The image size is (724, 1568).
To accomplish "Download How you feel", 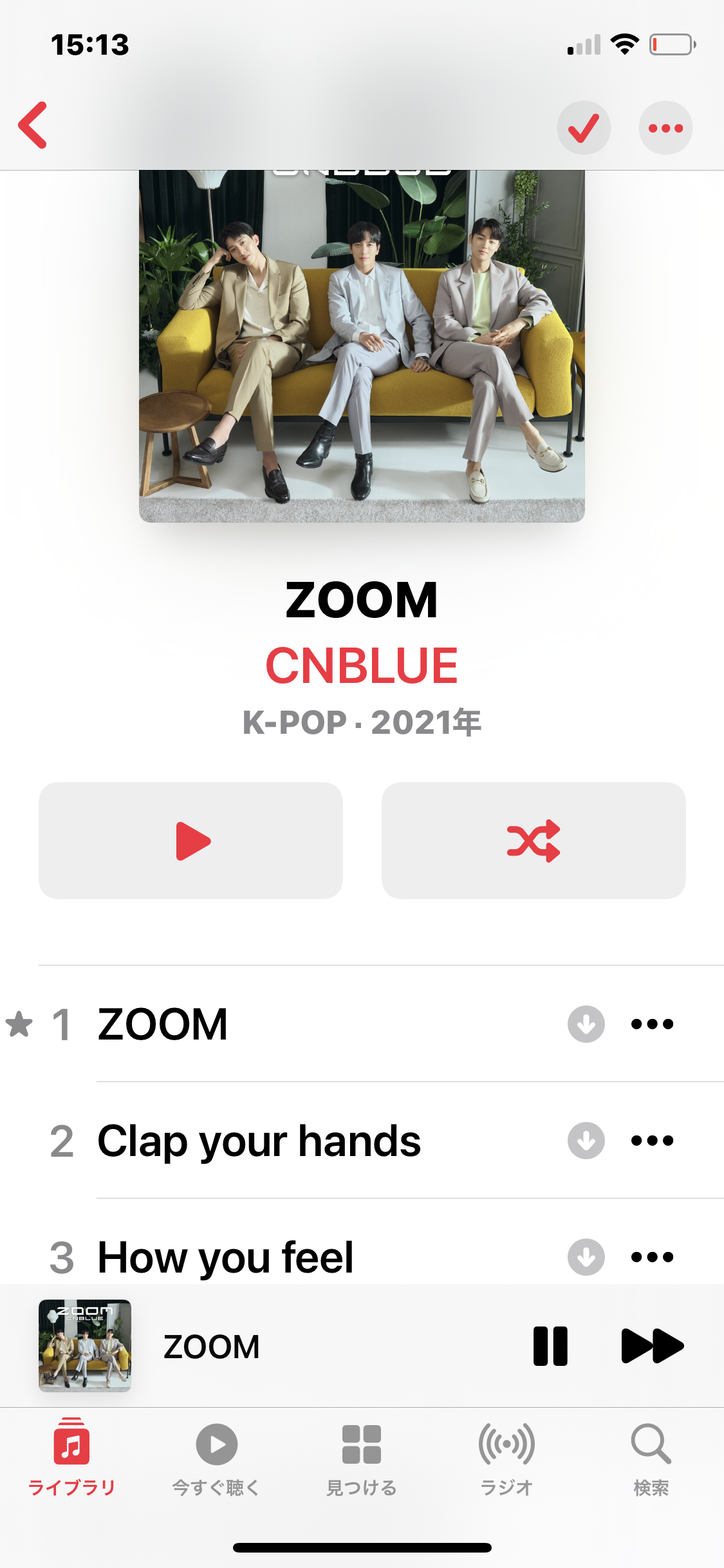I will 586,1256.
